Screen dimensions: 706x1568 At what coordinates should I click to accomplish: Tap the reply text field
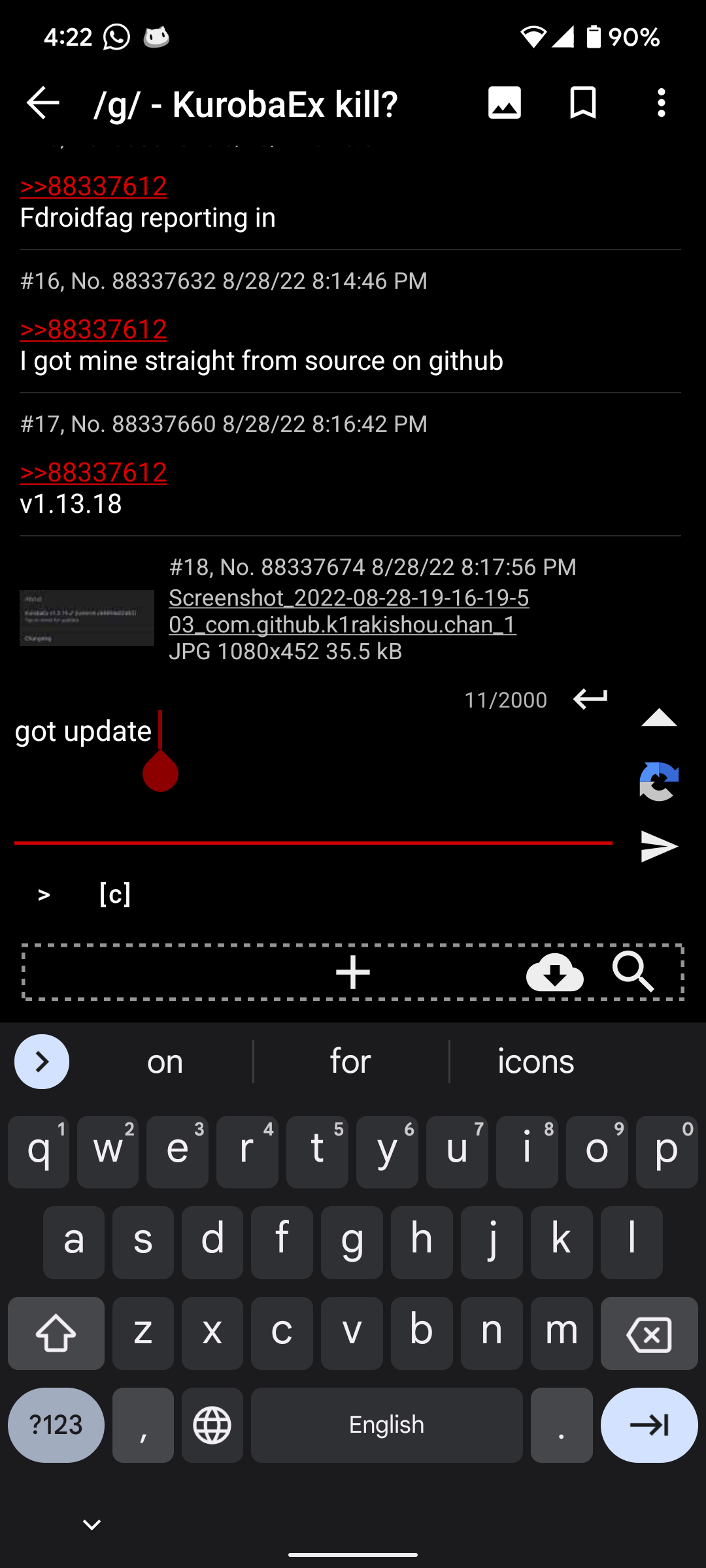point(314,777)
